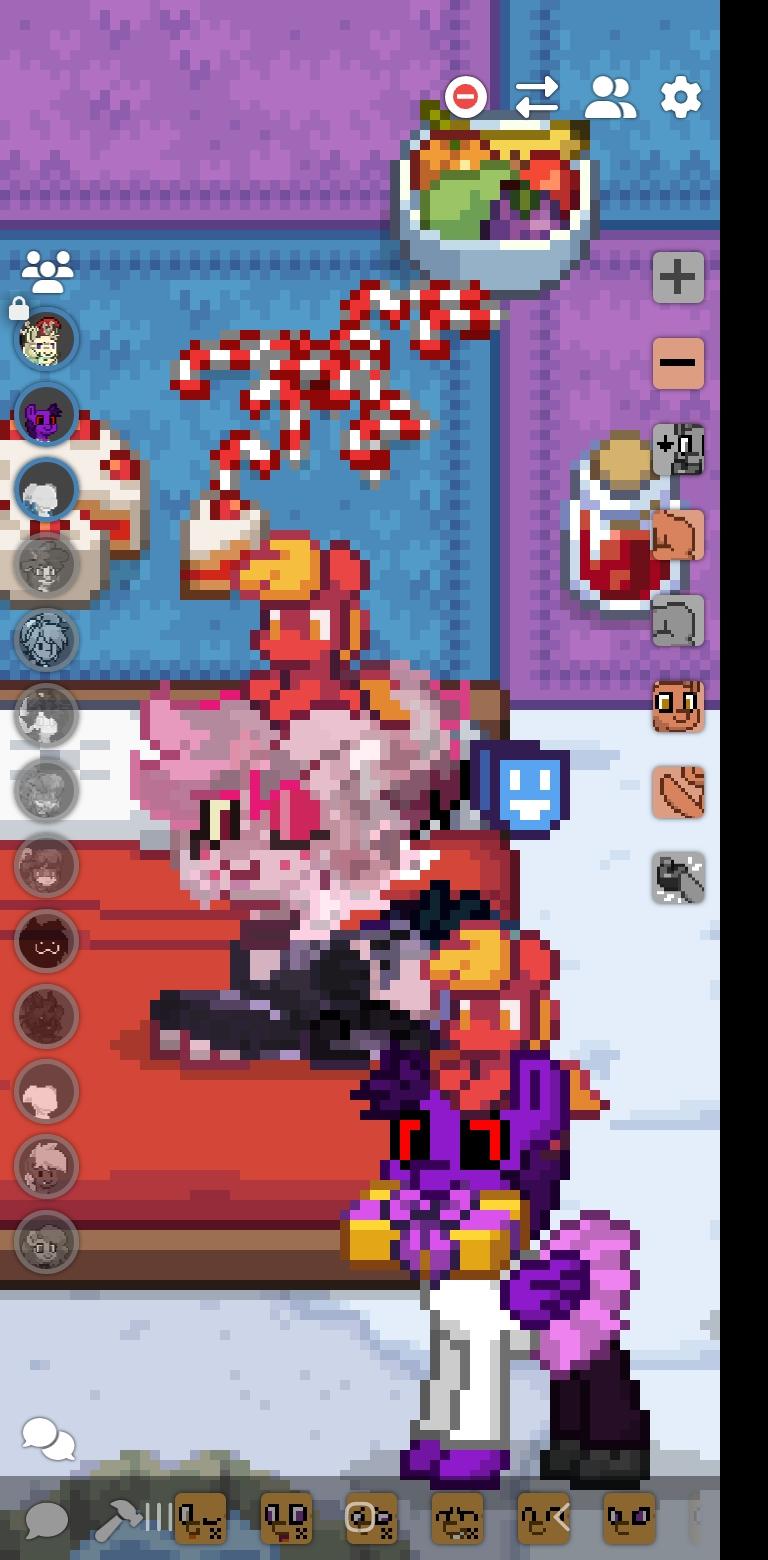Tap the hammer tool icon
Image resolution: width=768 pixels, height=1560 pixels.
[118, 1519]
